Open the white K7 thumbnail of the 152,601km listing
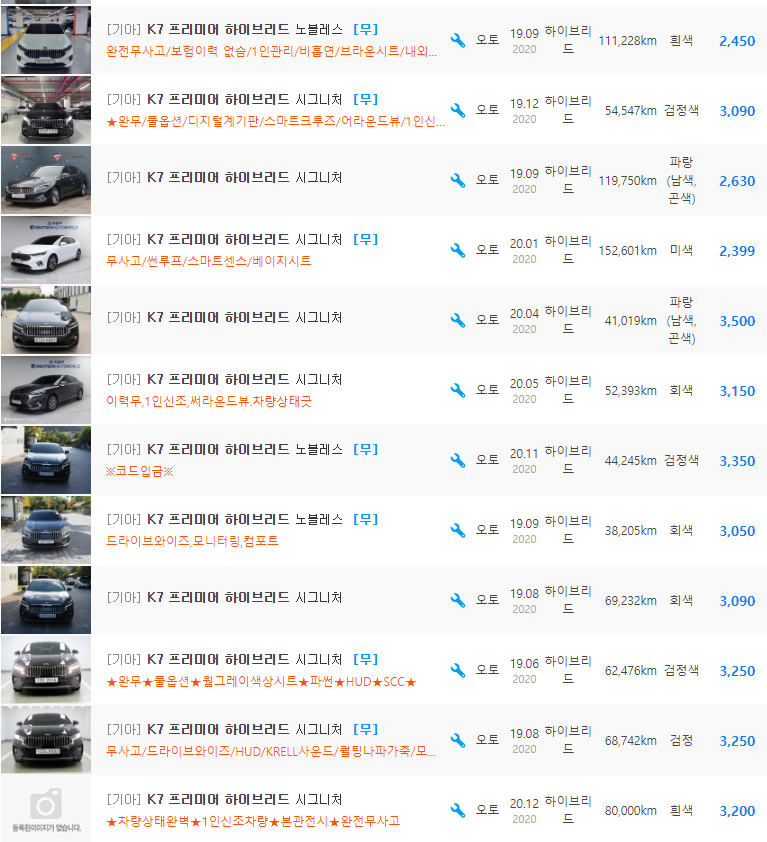Screen dimensions: 767x842 coord(46,250)
